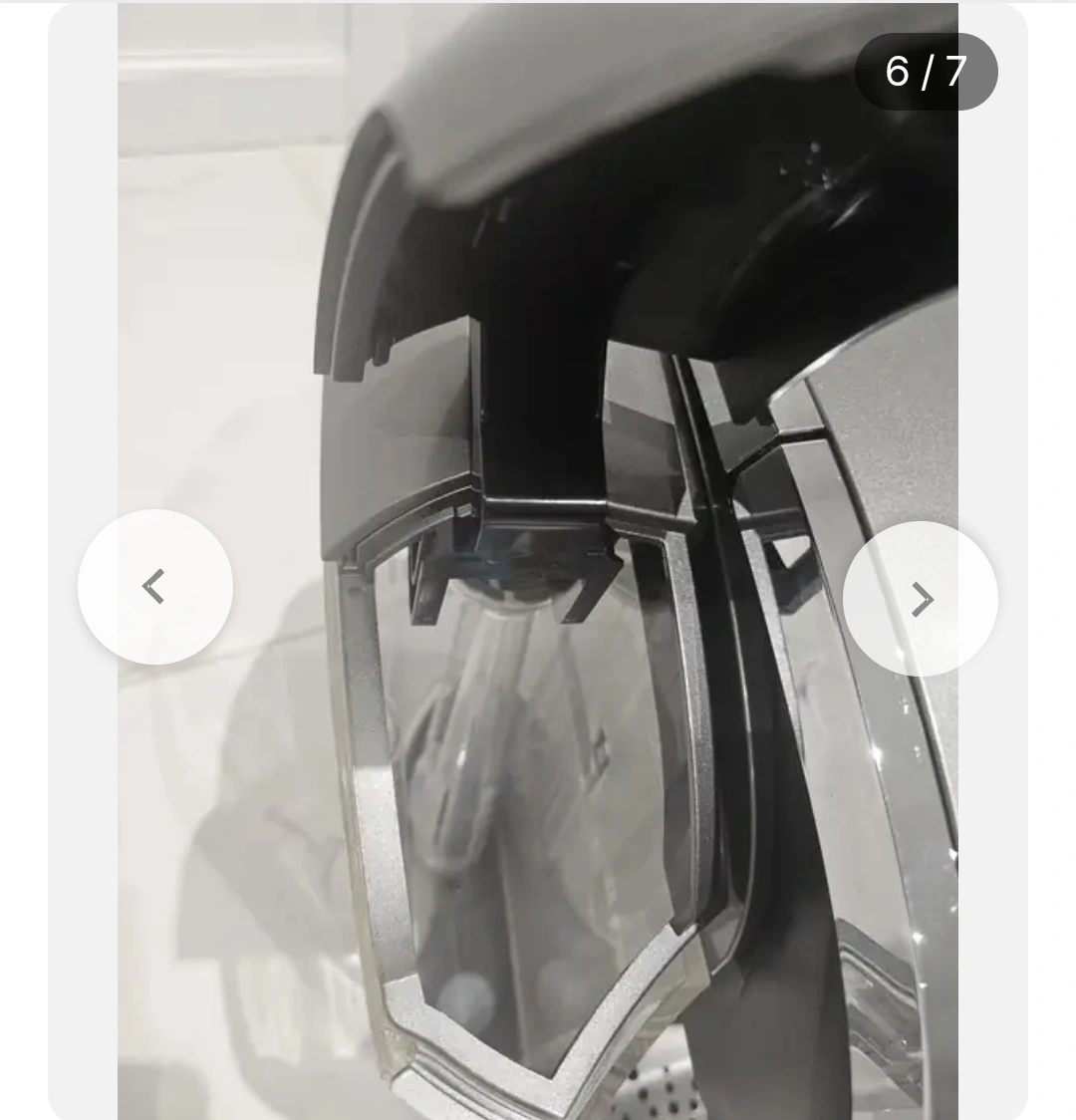Advance to the next photo

pos(921,599)
